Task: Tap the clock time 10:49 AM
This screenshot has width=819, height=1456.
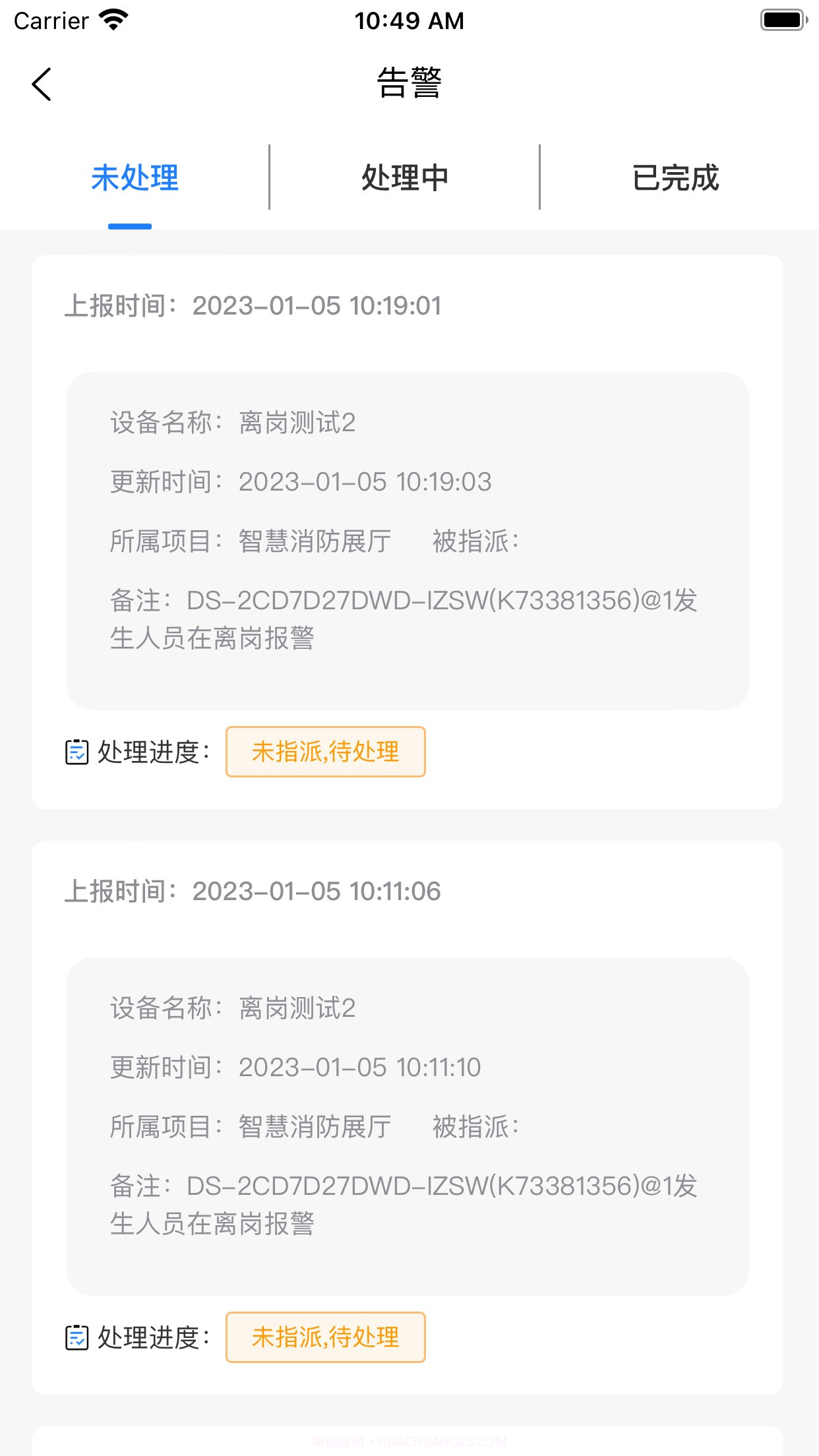Action: 409,20
